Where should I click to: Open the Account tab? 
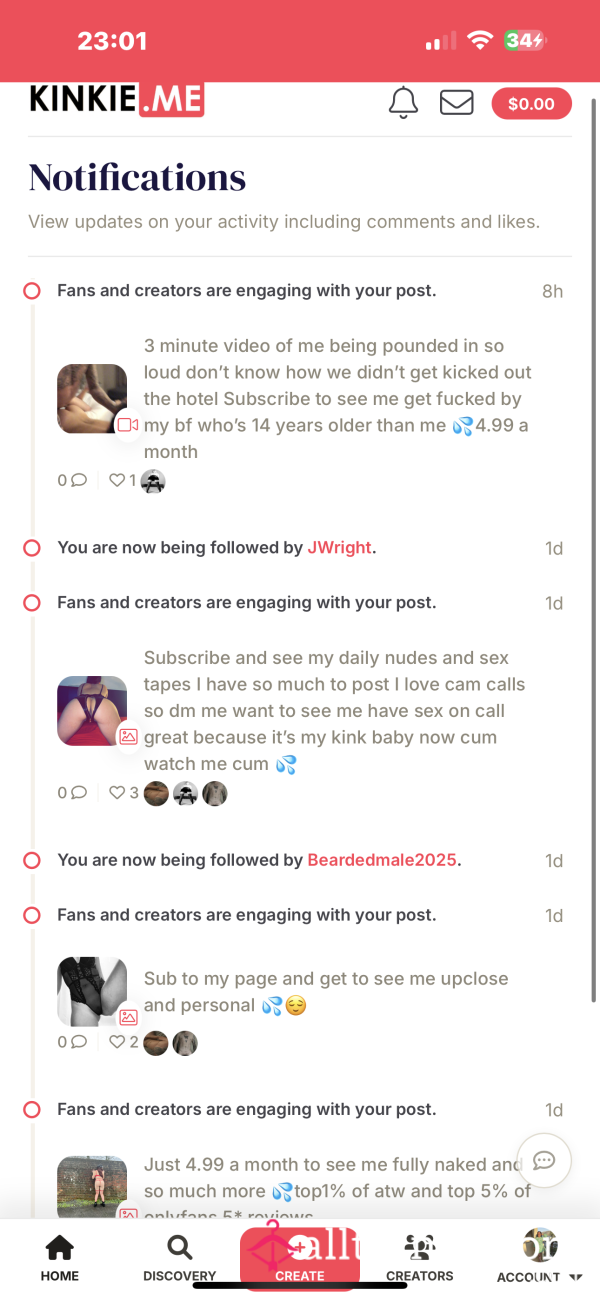540,1257
